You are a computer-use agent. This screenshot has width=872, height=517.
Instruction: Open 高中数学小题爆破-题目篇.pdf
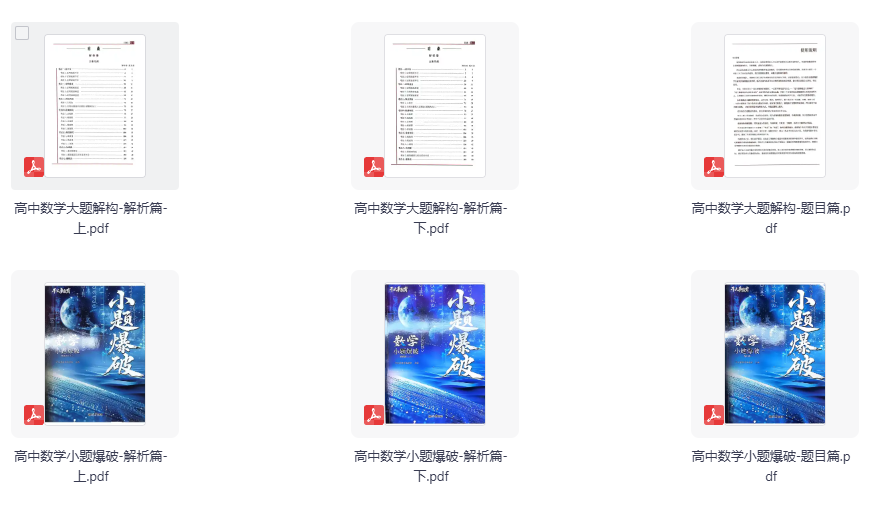point(775,353)
